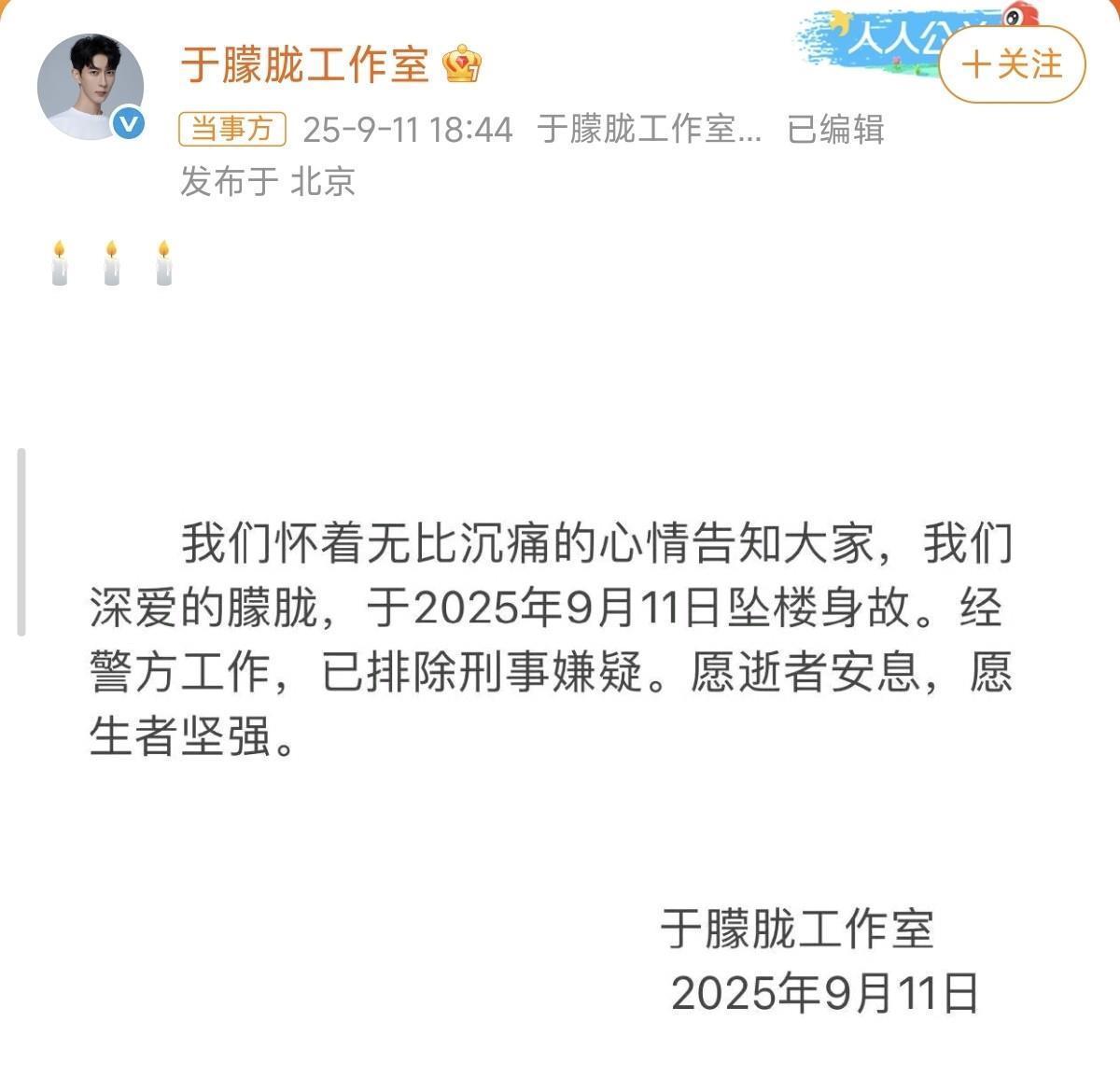Follow 于朦胧工作室 with the 关注 button
This screenshot has height=1077, width=1120.
click(1012, 65)
